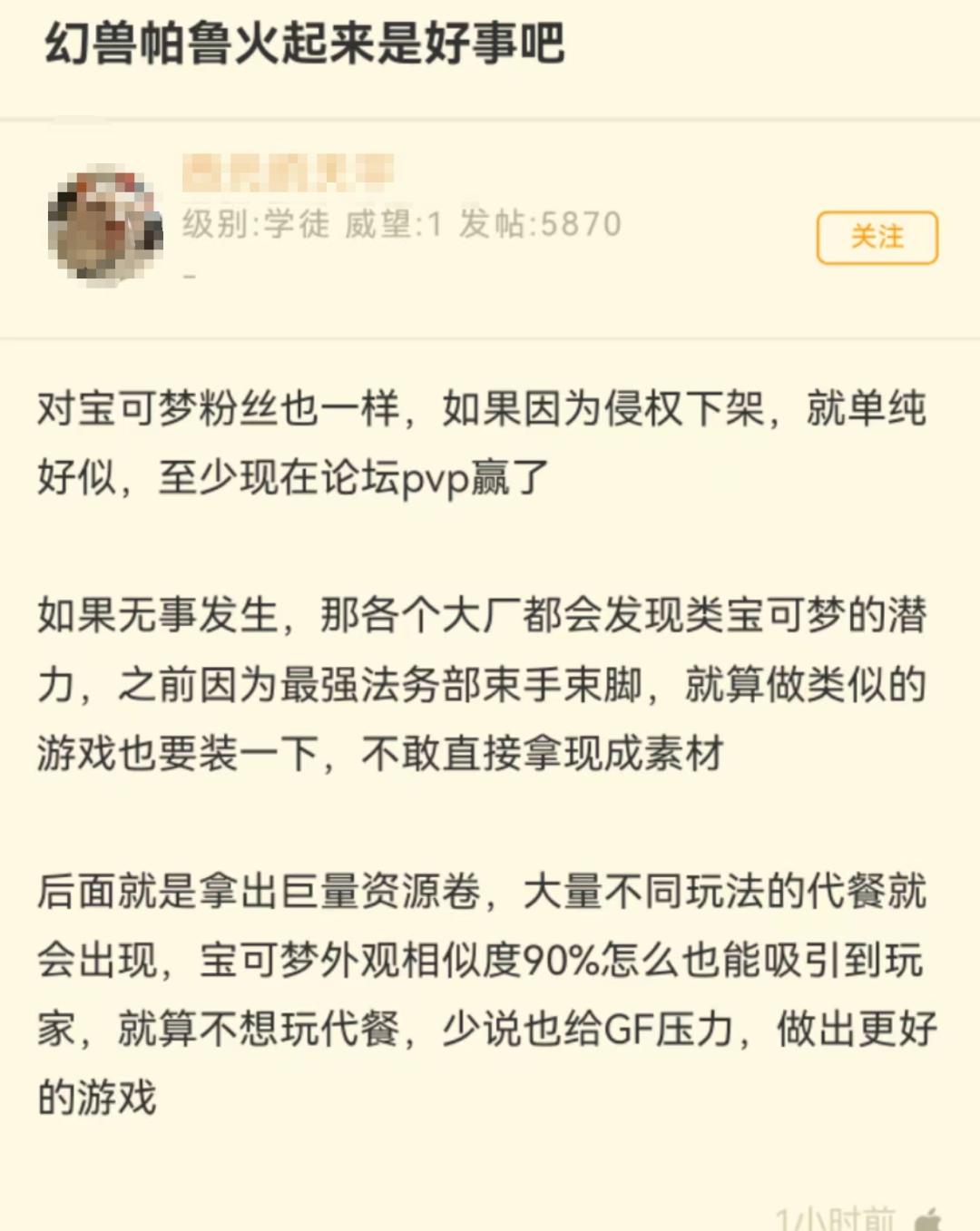Open the post author's username

tap(288, 173)
